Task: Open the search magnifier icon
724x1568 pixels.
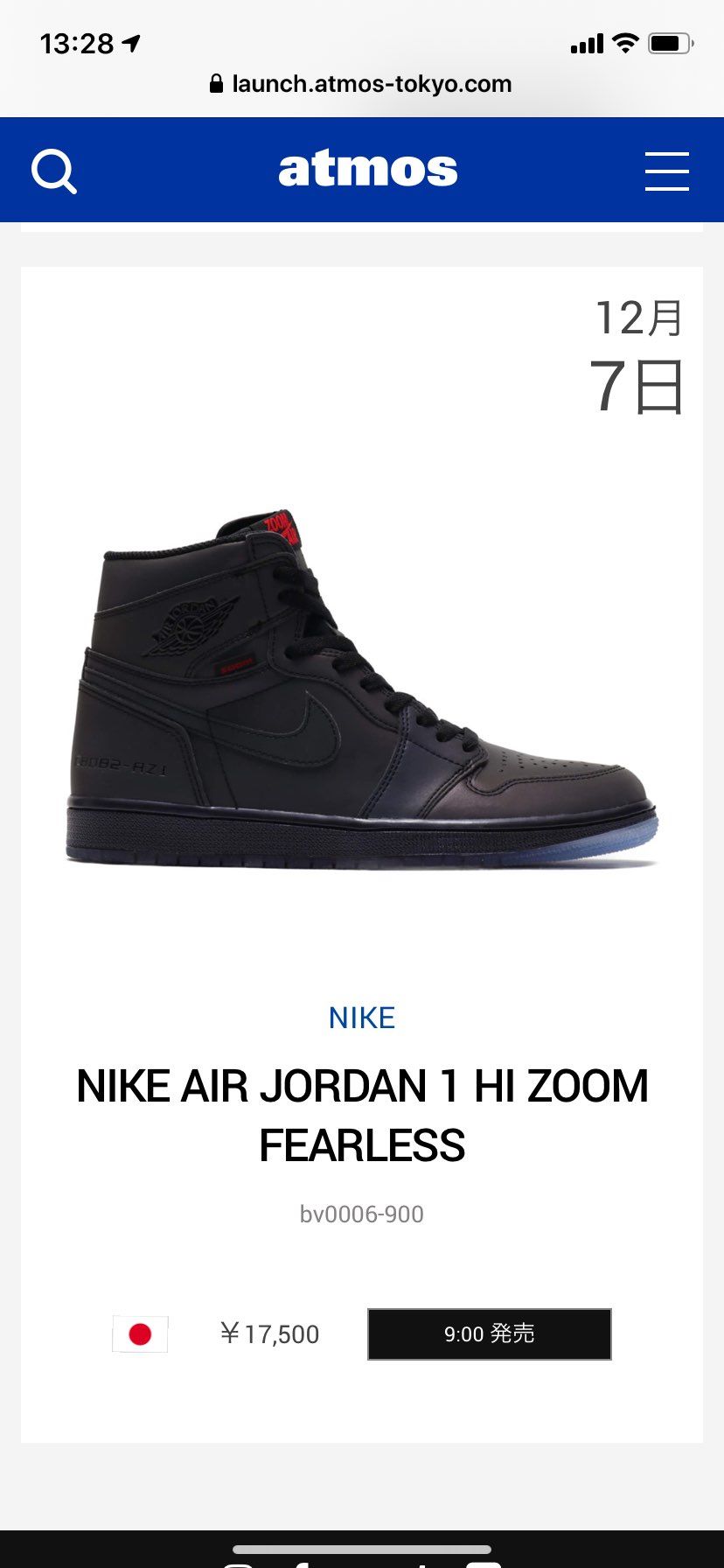Action: click(54, 171)
